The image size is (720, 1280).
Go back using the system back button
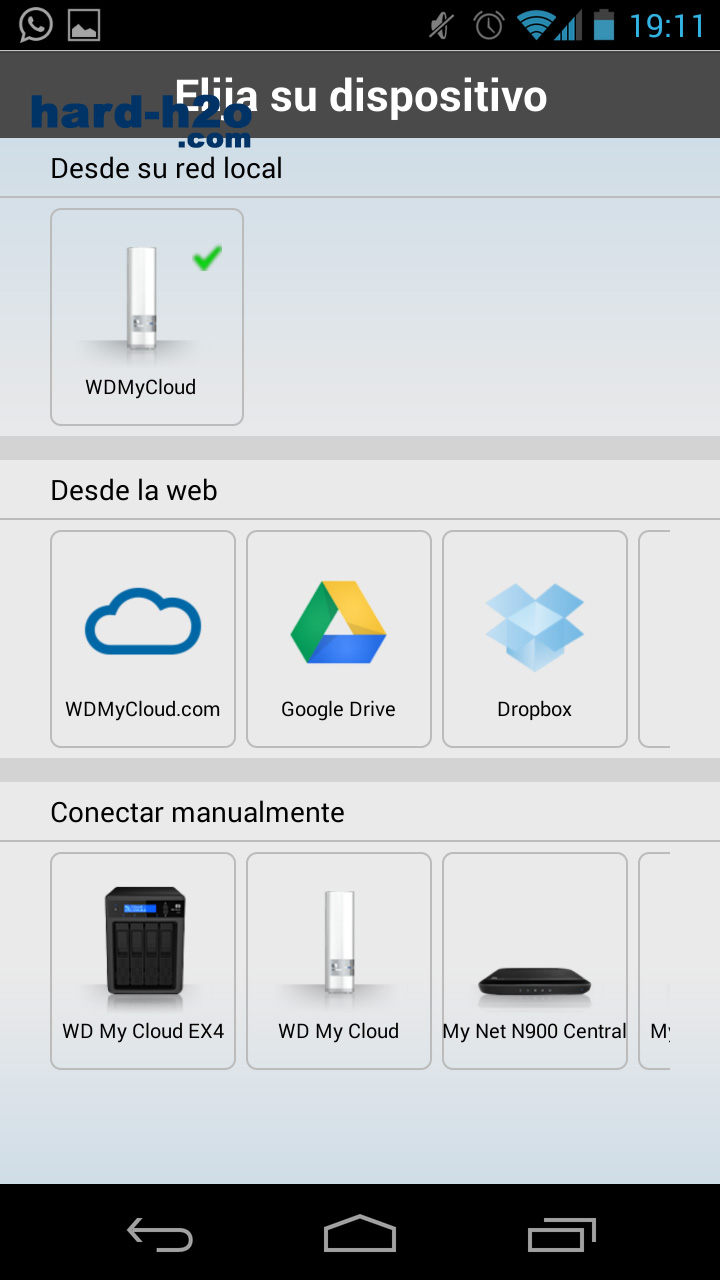(160, 1233)
